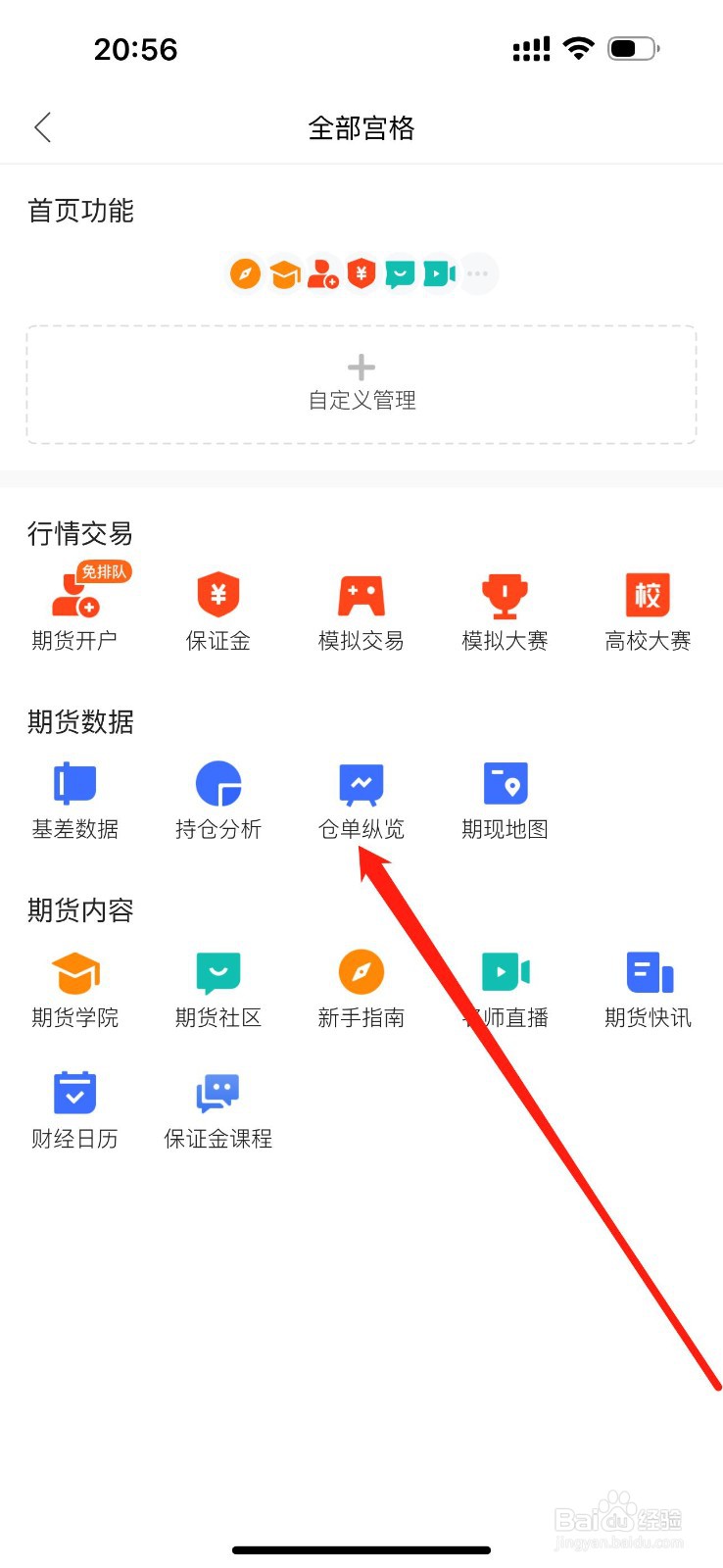Screen dimensions: 723x1568
Task: Open 持仓分析 pie chart icon
Action: 217,784
